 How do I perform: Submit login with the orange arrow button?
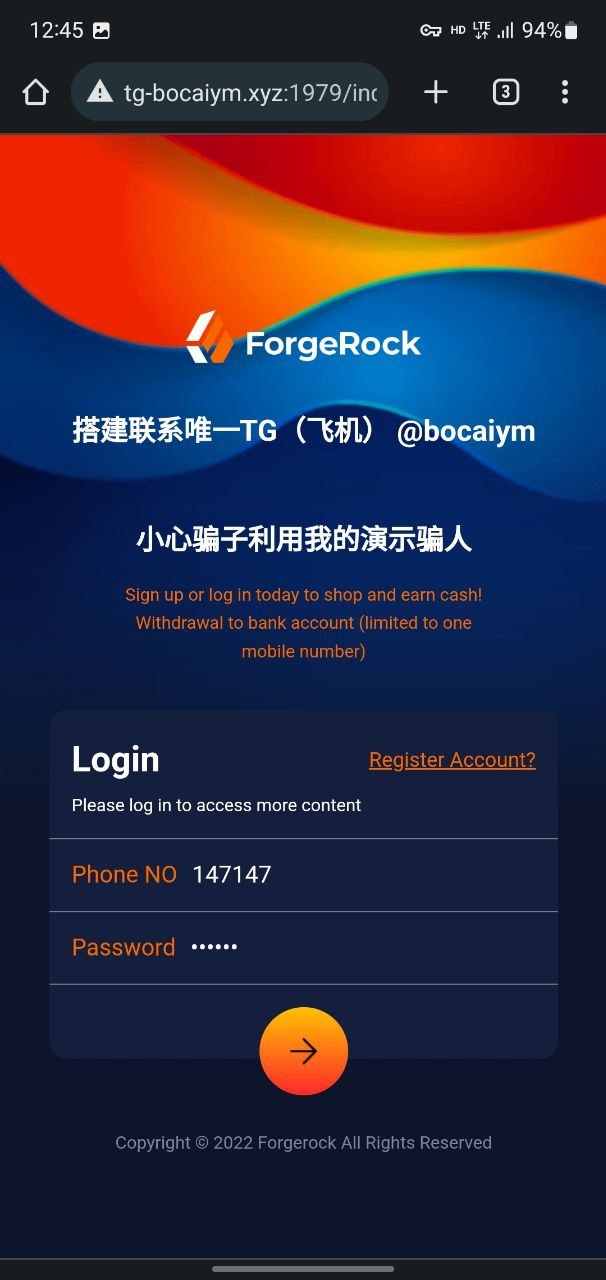click(303, 1051)
